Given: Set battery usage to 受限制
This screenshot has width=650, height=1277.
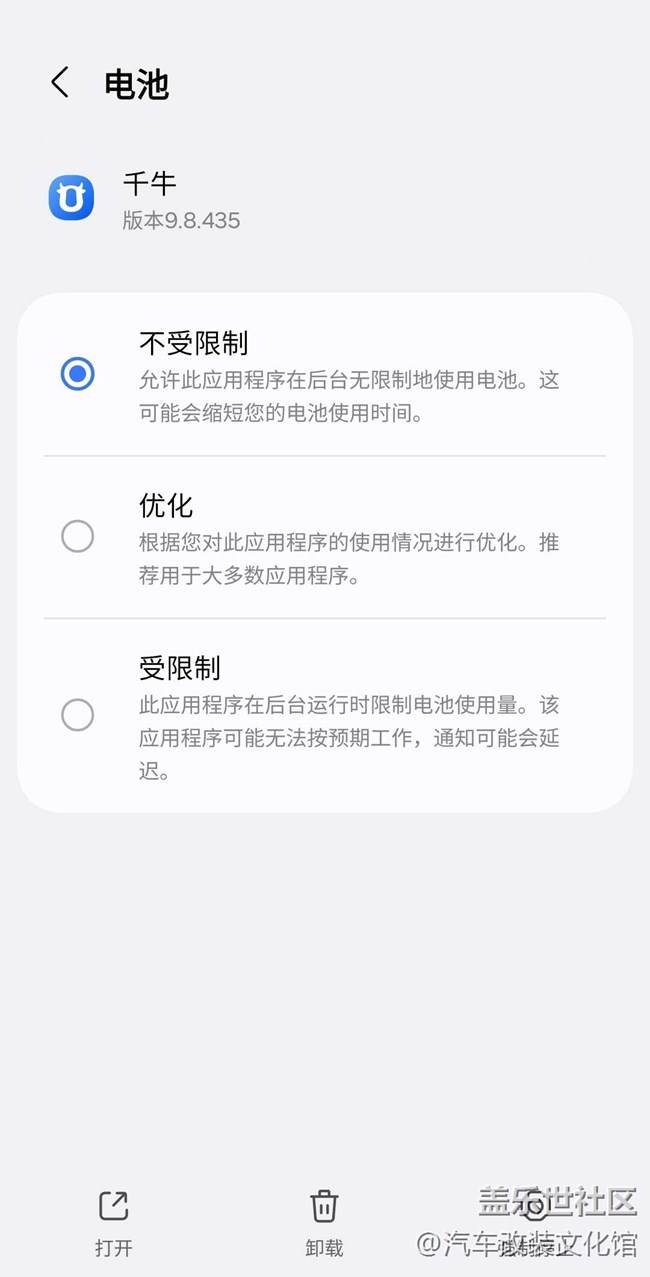Looking at the screenshot, I should [77, 715].
